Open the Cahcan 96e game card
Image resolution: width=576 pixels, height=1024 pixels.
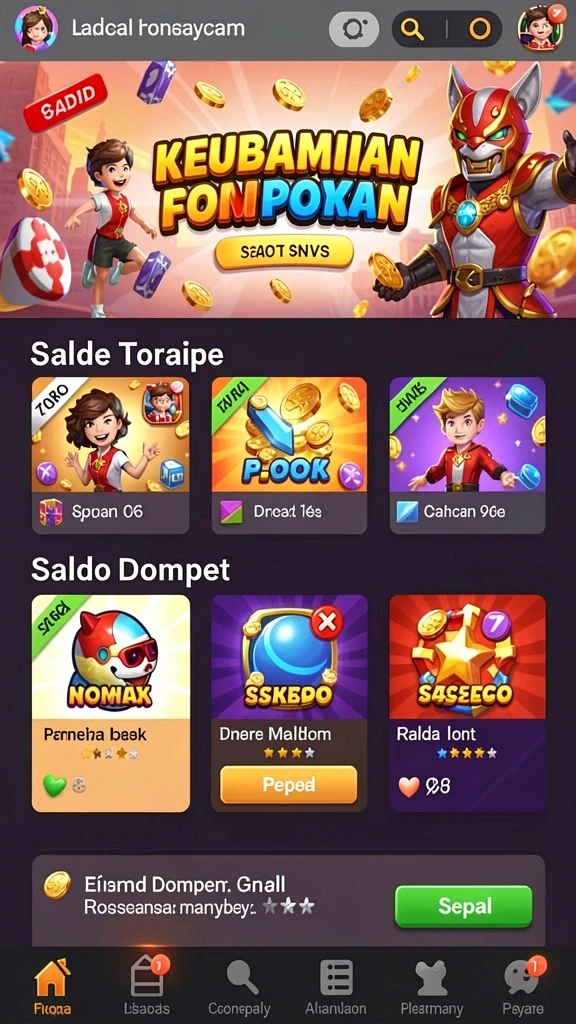[x=467, y=455]
